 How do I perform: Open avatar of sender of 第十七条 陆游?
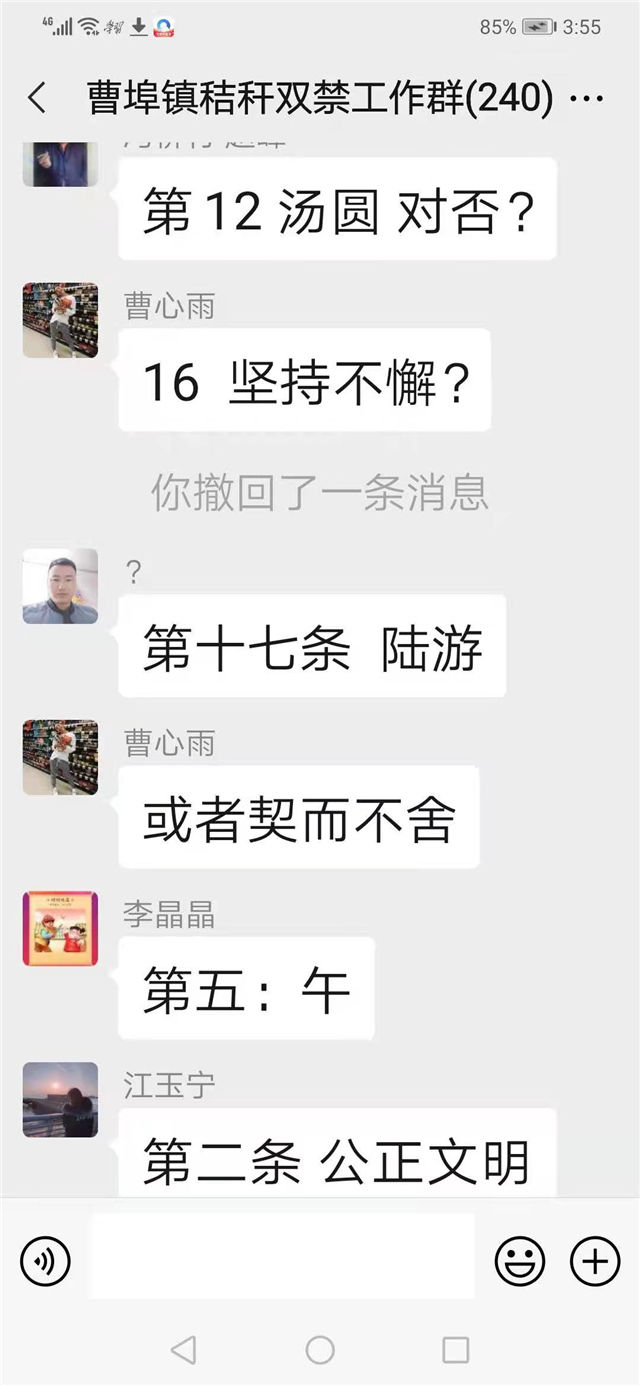[60, 585]
